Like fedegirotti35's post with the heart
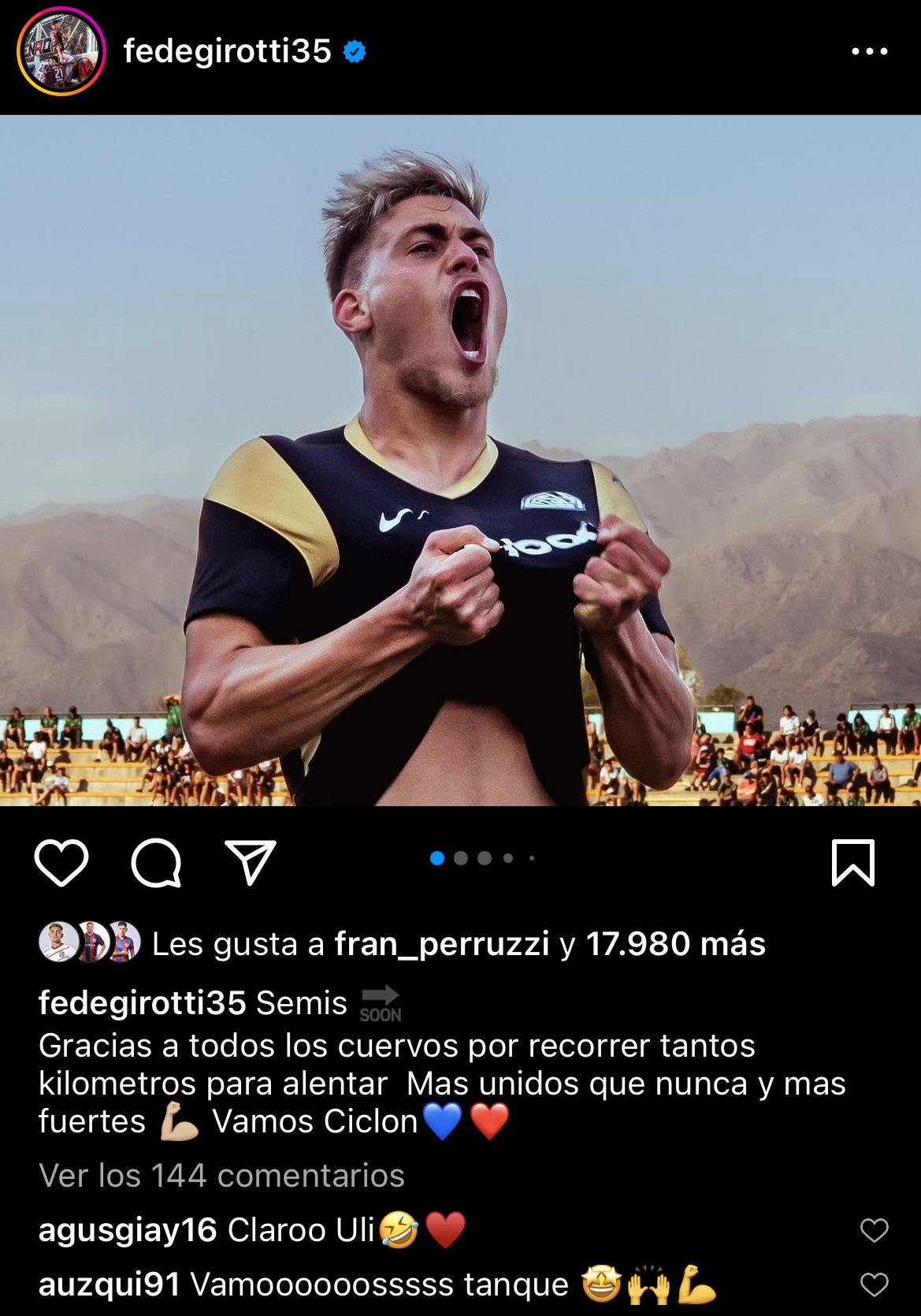 coord(61,863)
